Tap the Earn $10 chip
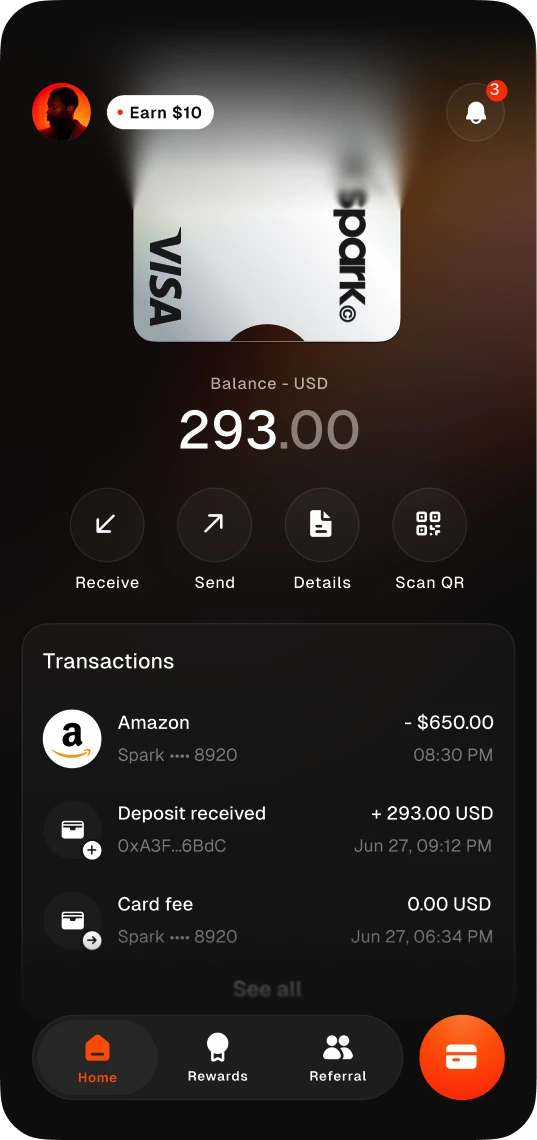The height and width of the screenshot is (1140, 537). click(x=160, y=113)
